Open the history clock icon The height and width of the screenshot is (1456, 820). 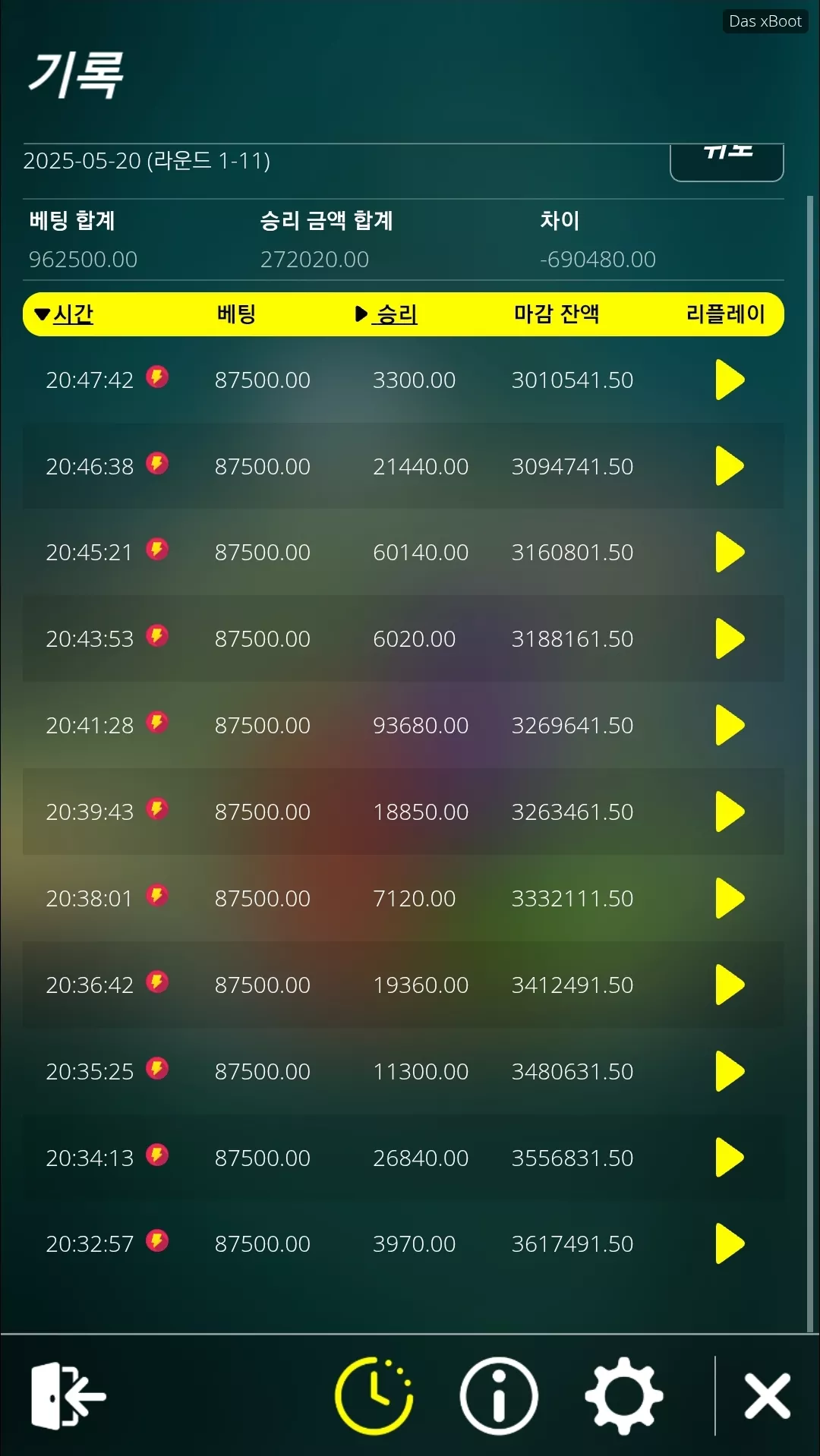(x=374, y=1395)
